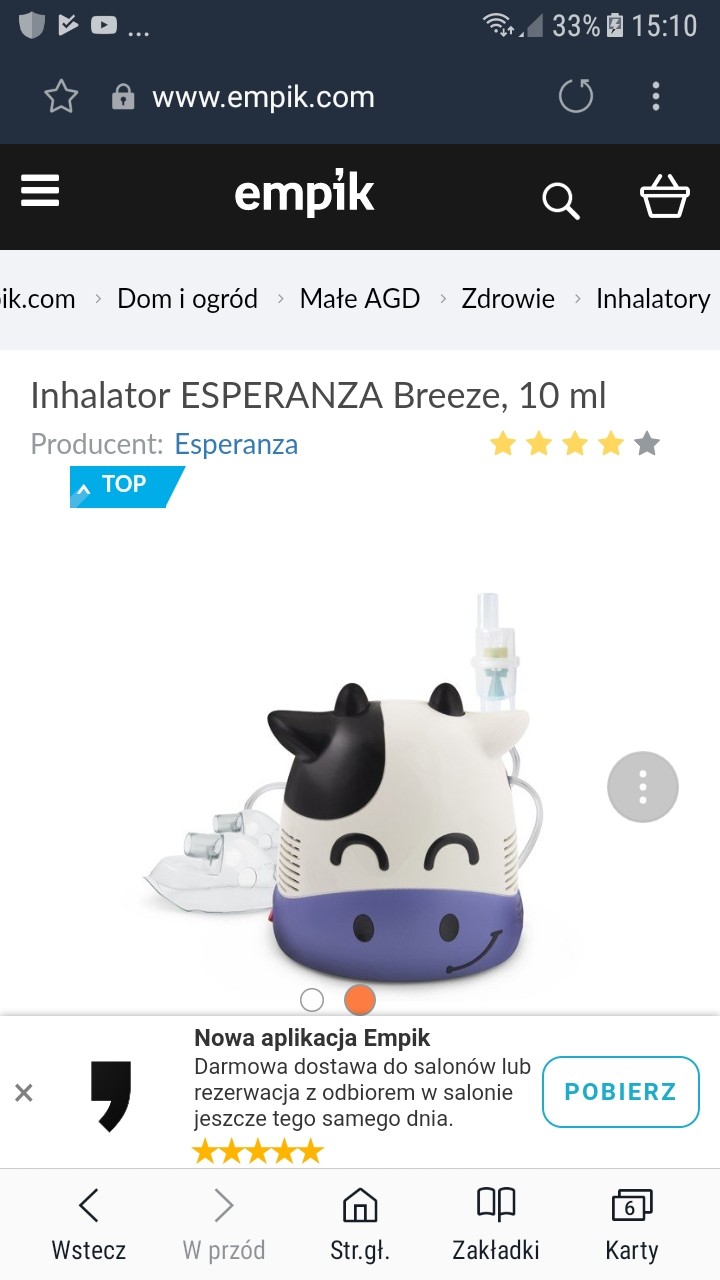The width and height of the screenshot is (720, 1280).
Task: Go back with Wstecz
Action: click(89, 1222)
